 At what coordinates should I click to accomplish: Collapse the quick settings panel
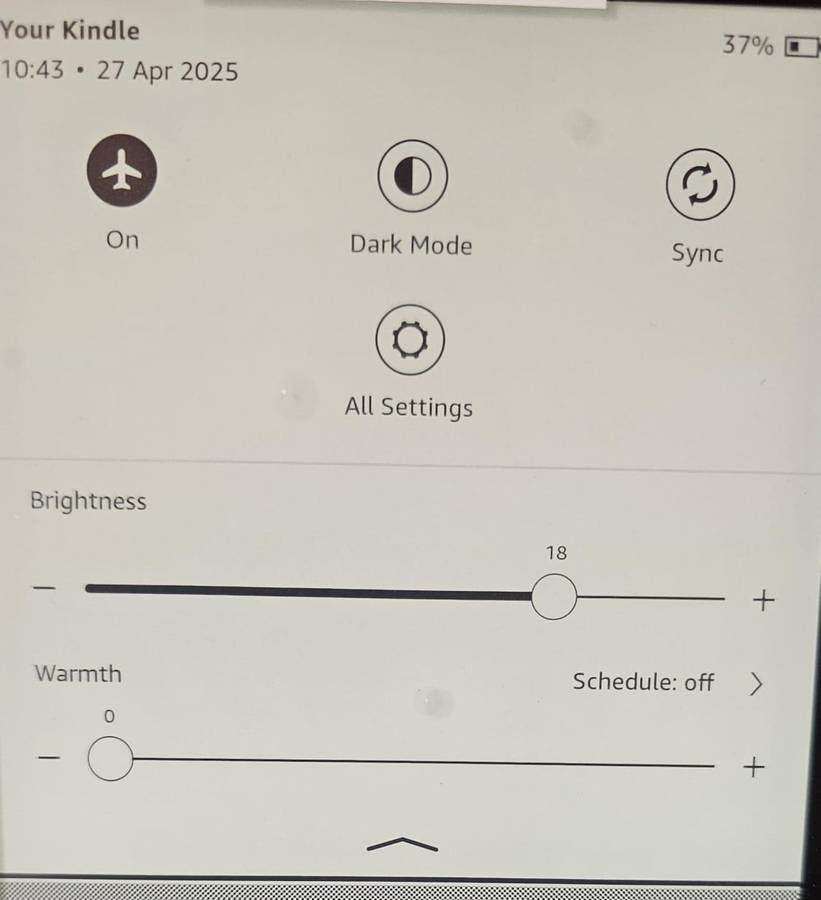(x=402, y=845)
